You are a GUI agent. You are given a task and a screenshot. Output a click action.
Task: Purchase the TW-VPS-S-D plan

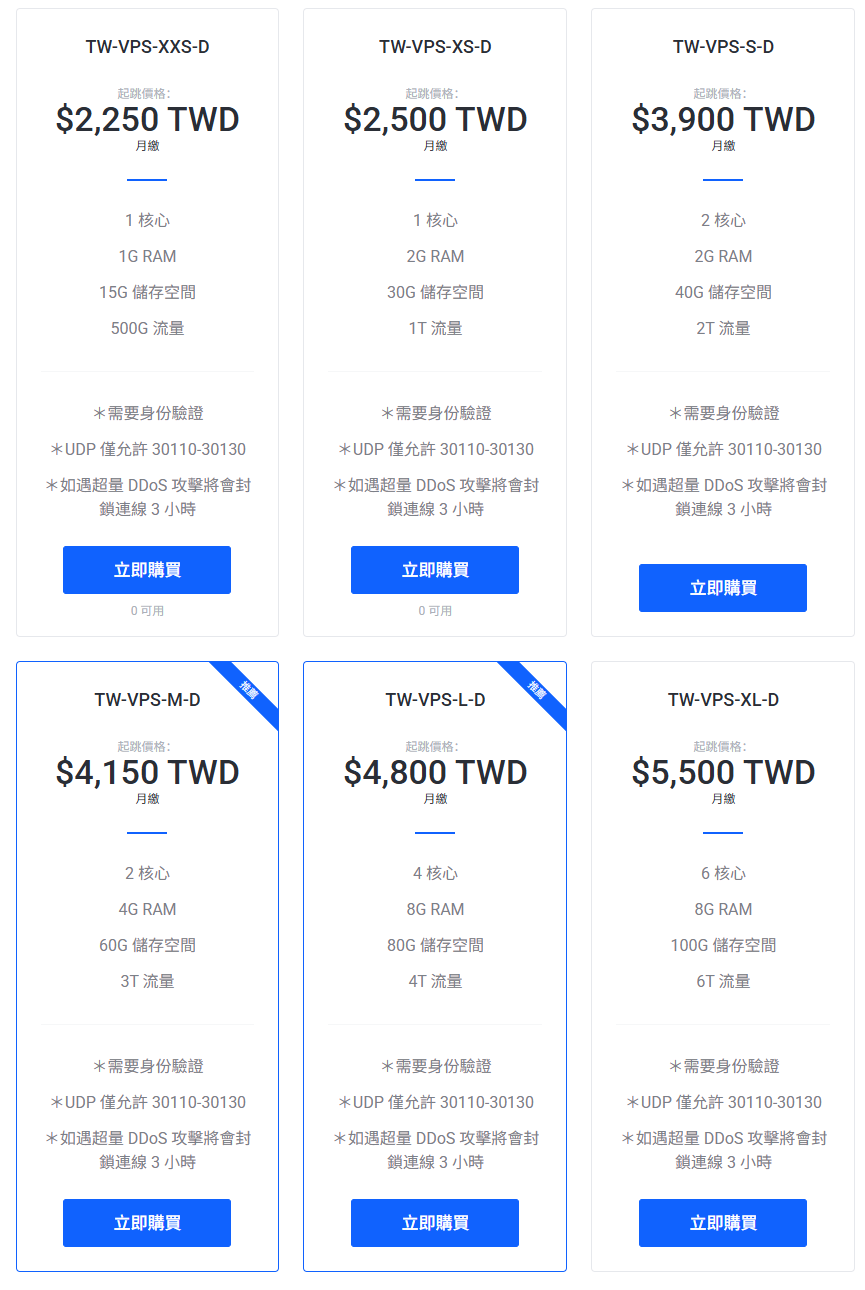point(723,588)
